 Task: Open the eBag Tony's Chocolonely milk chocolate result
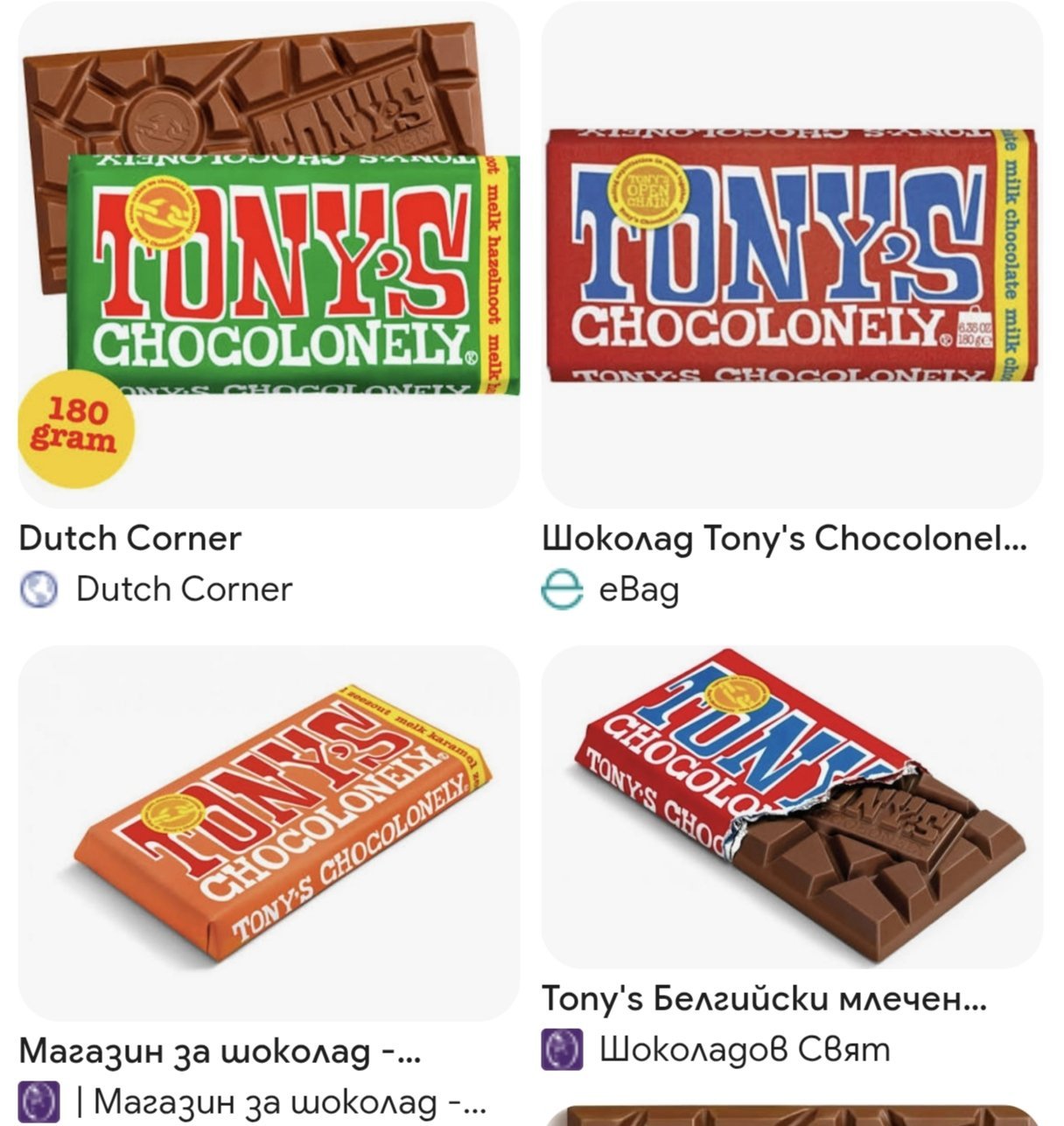click(791, 254)
